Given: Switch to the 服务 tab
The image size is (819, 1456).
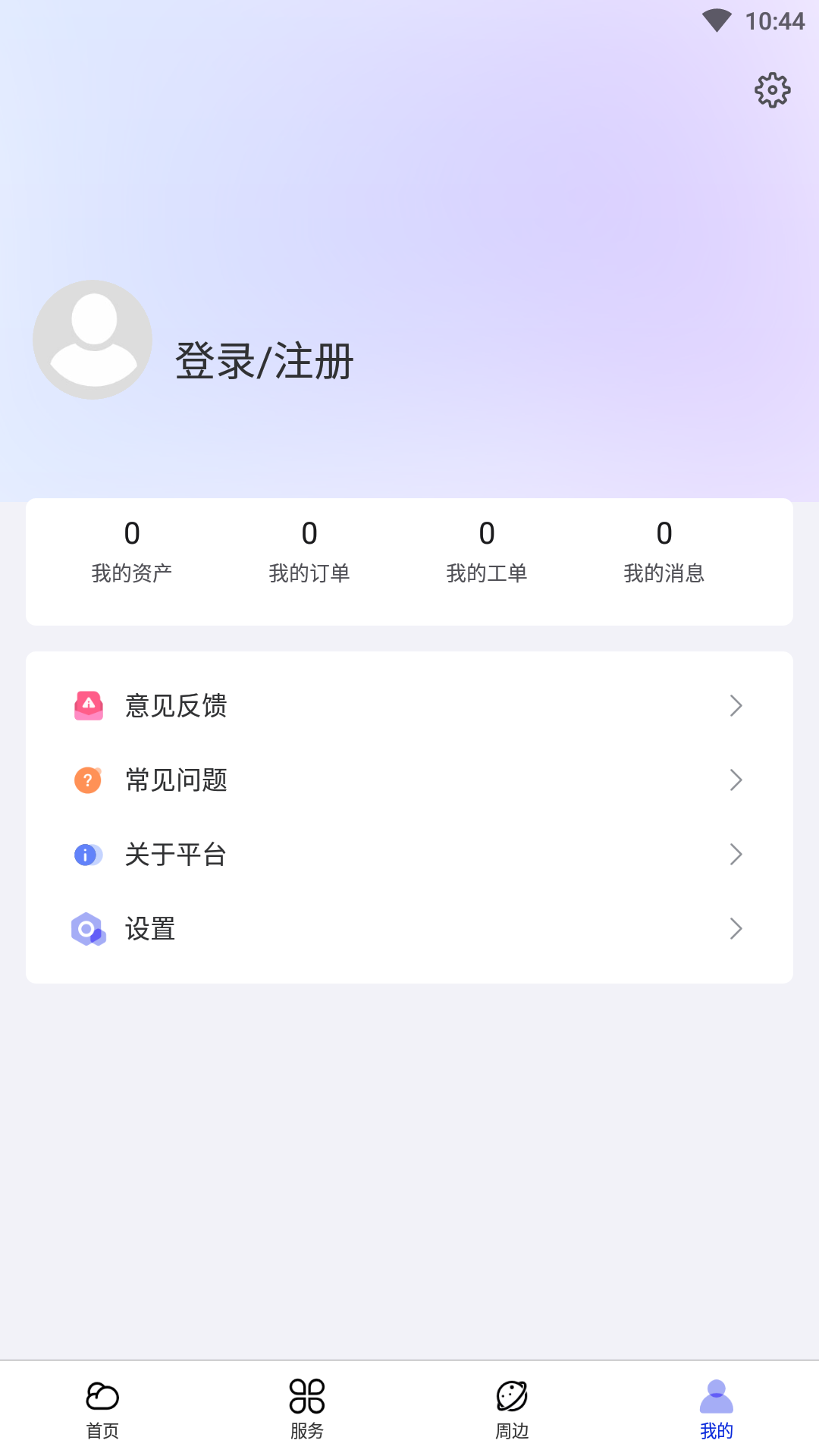Looking at the screenshot, I should click(x=307, y=1408).
